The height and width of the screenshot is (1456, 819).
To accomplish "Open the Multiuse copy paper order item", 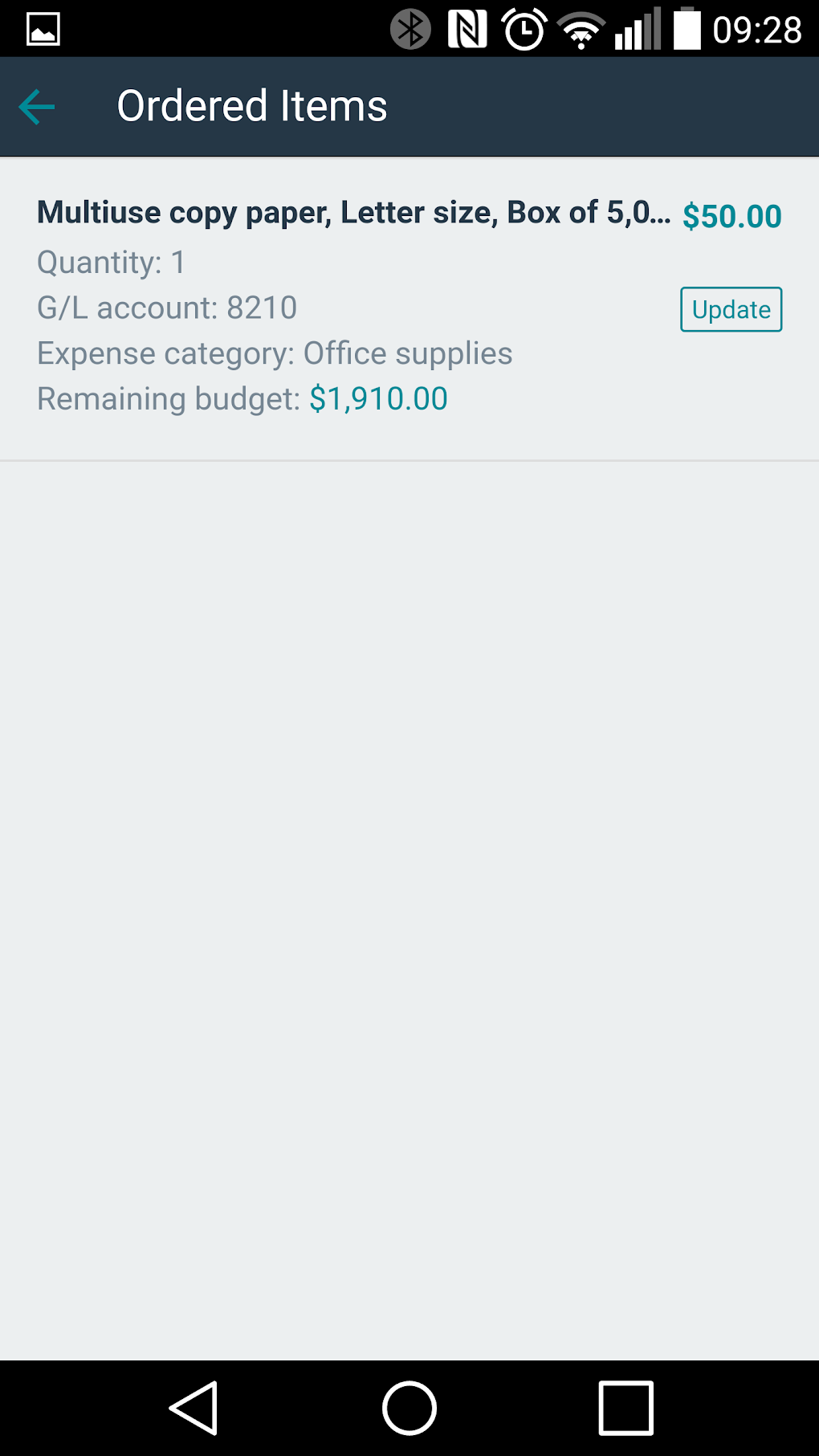I will [x=409, y=309].
